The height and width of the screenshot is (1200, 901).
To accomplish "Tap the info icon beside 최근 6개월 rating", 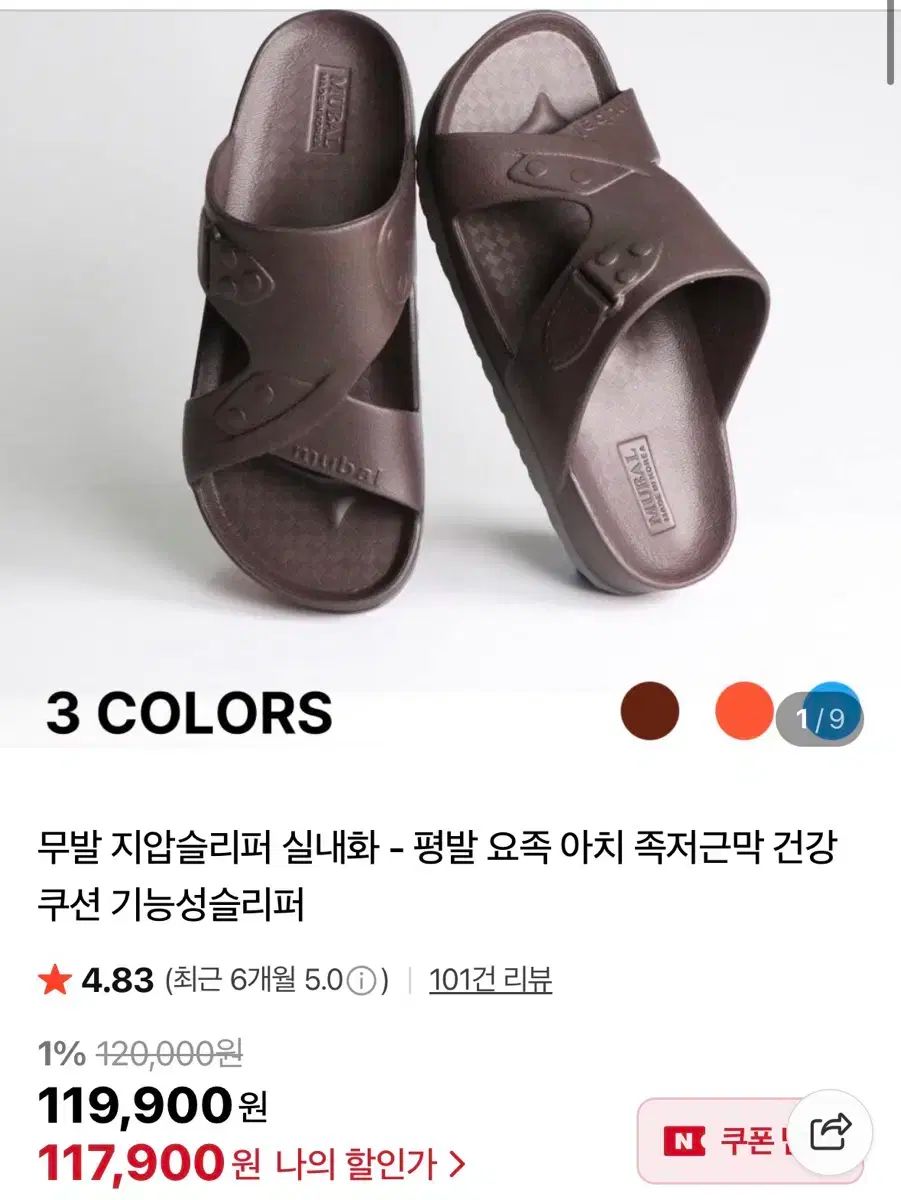I will click(365, 980).
